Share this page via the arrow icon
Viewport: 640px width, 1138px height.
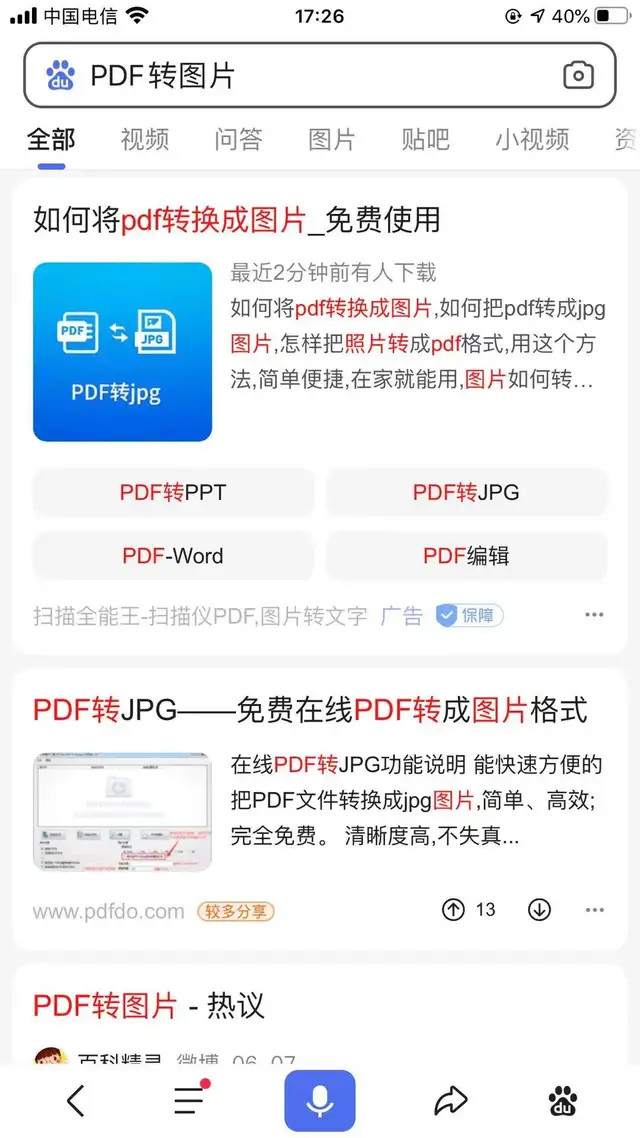tap(451, 1102)
